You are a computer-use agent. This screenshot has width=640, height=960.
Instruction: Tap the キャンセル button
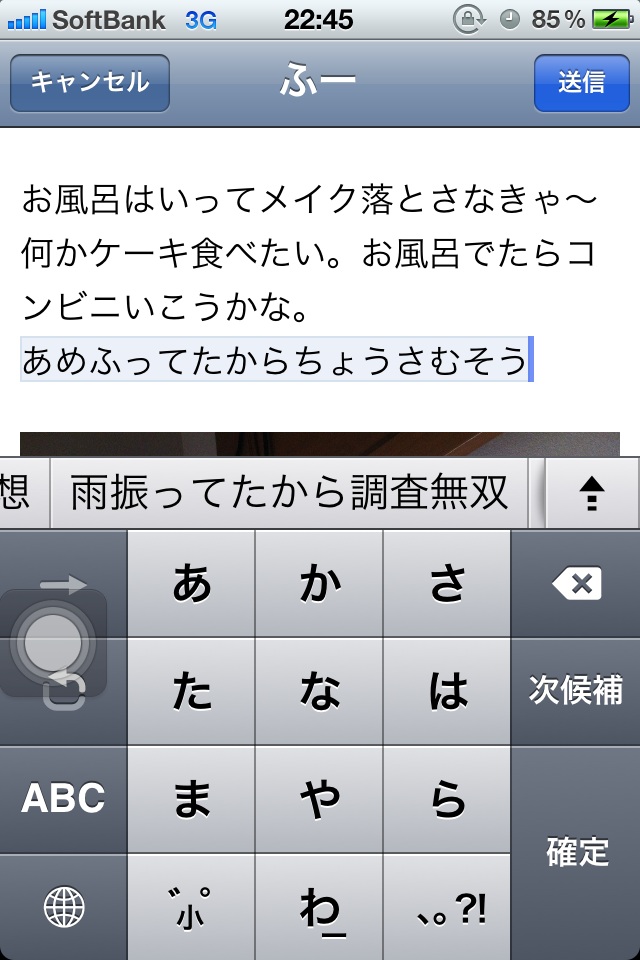click(89, 83)
